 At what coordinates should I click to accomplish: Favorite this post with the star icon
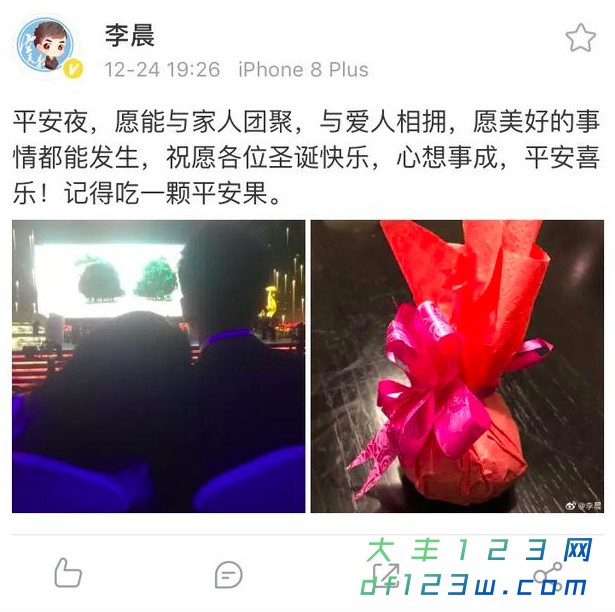point(580,38)
